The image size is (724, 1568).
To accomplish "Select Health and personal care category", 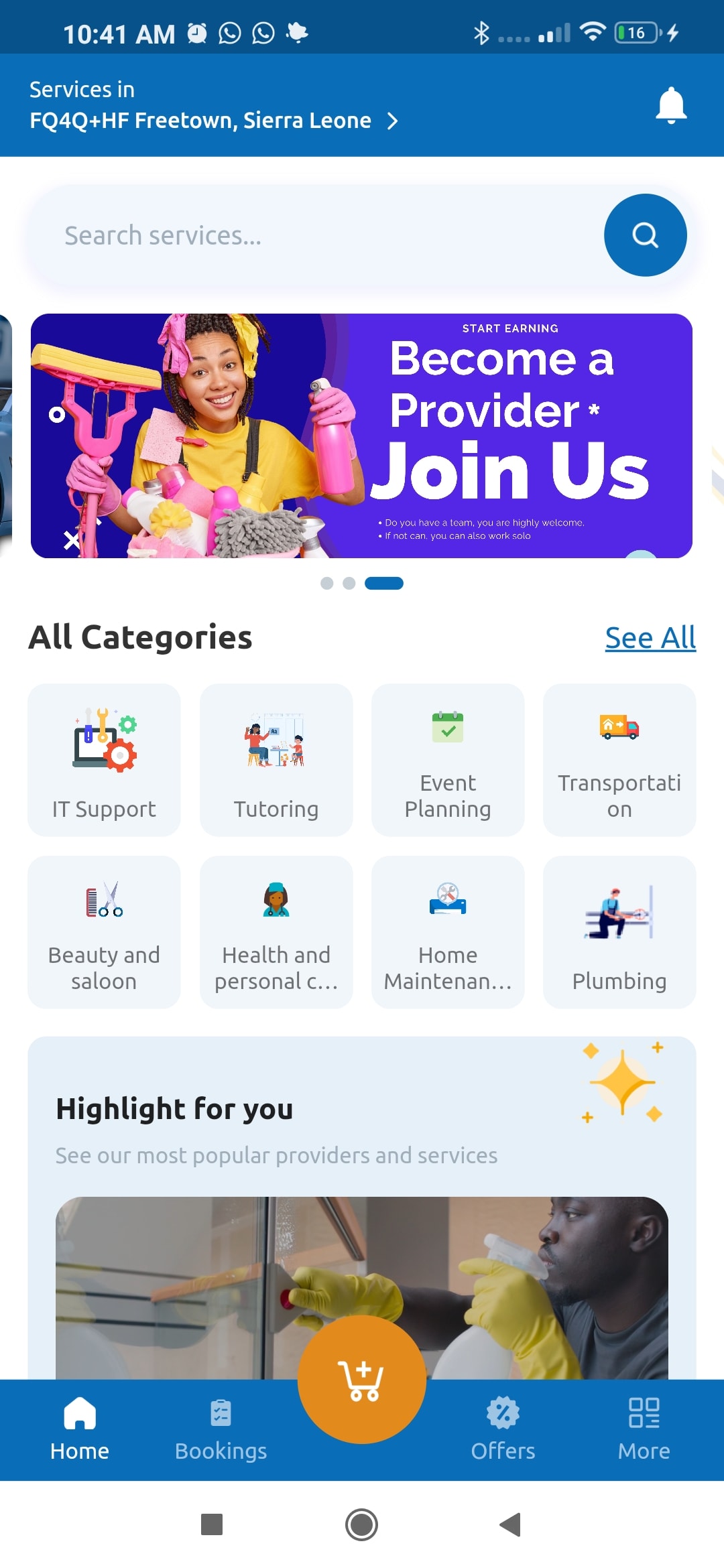I will point(276,932).
